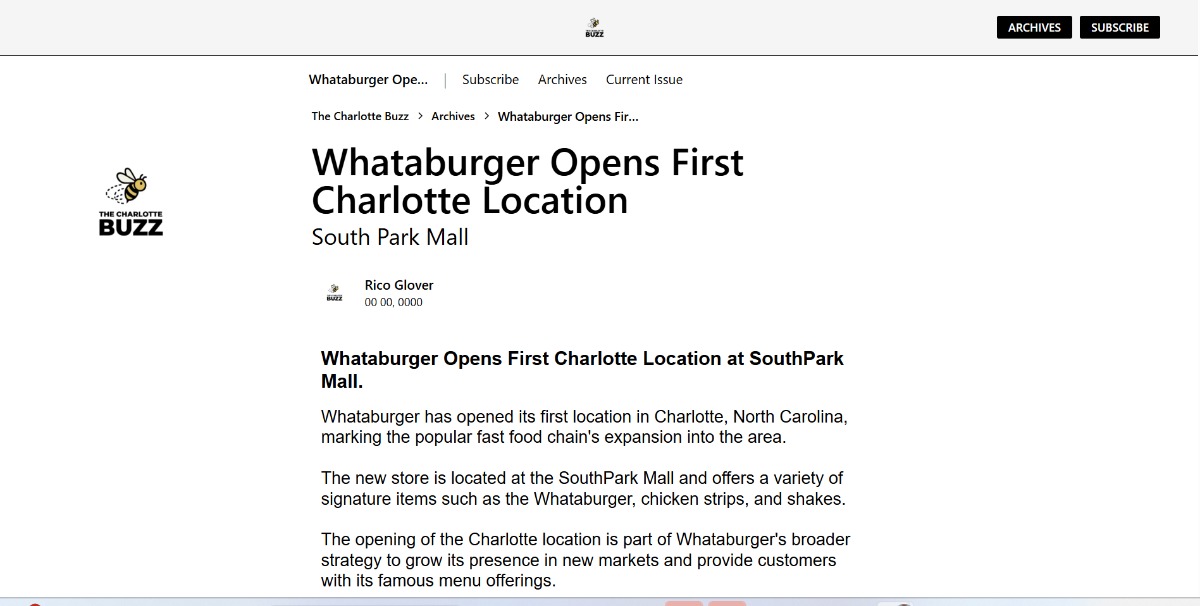Go to the Current Issue
1200x606 pixels.
pyautogui.click(x=644, y=80)
